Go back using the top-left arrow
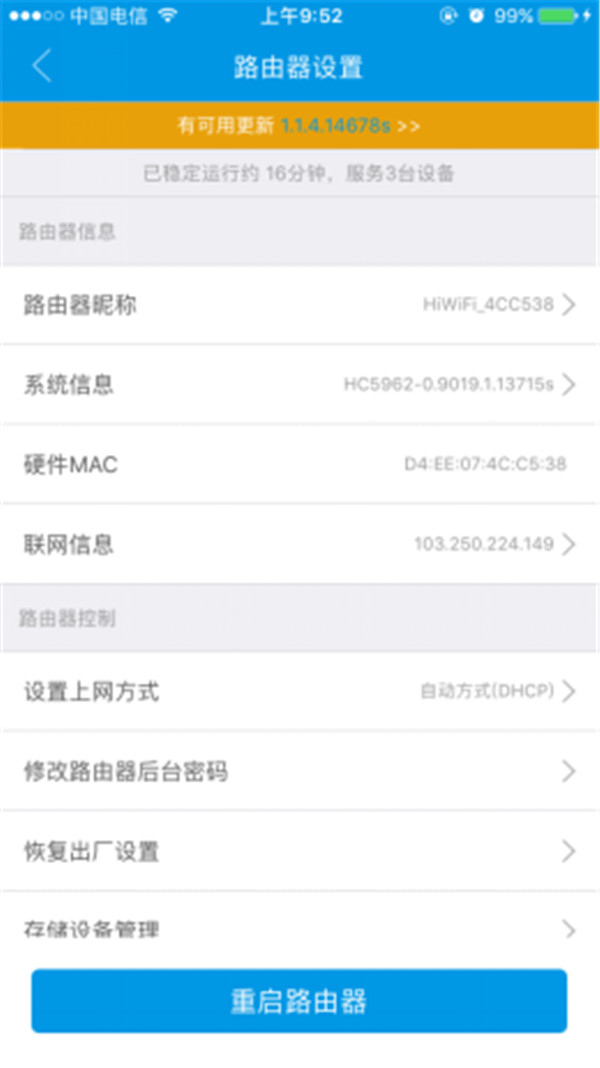Viewport: 600px width, 1068px height. (x=42, y=67)
